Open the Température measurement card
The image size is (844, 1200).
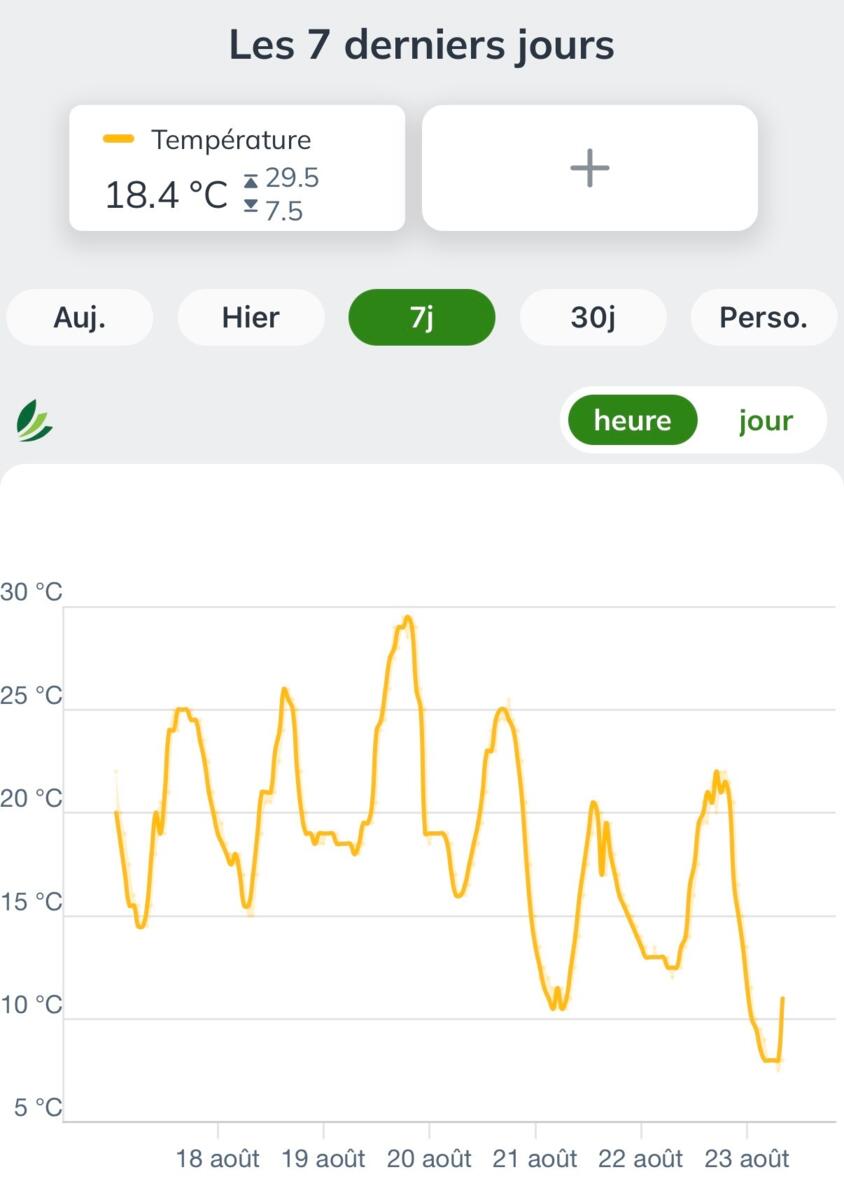237,168
